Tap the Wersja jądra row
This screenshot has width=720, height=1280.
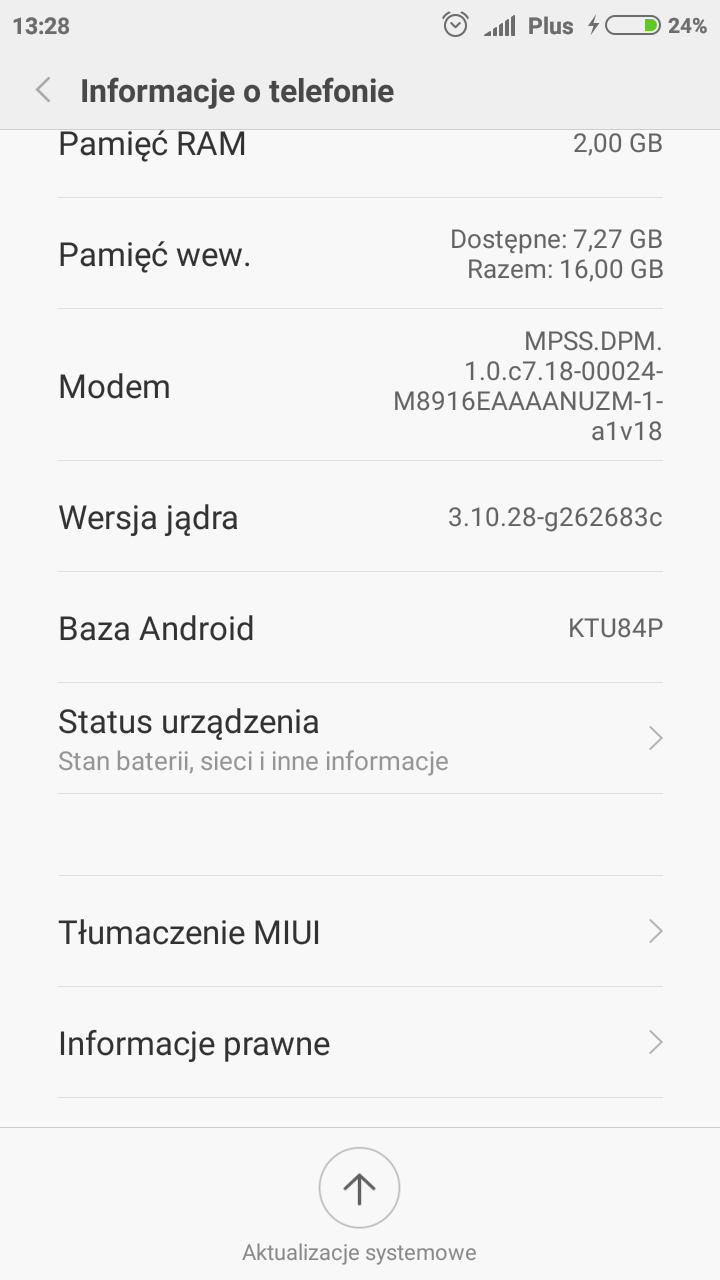360,517
